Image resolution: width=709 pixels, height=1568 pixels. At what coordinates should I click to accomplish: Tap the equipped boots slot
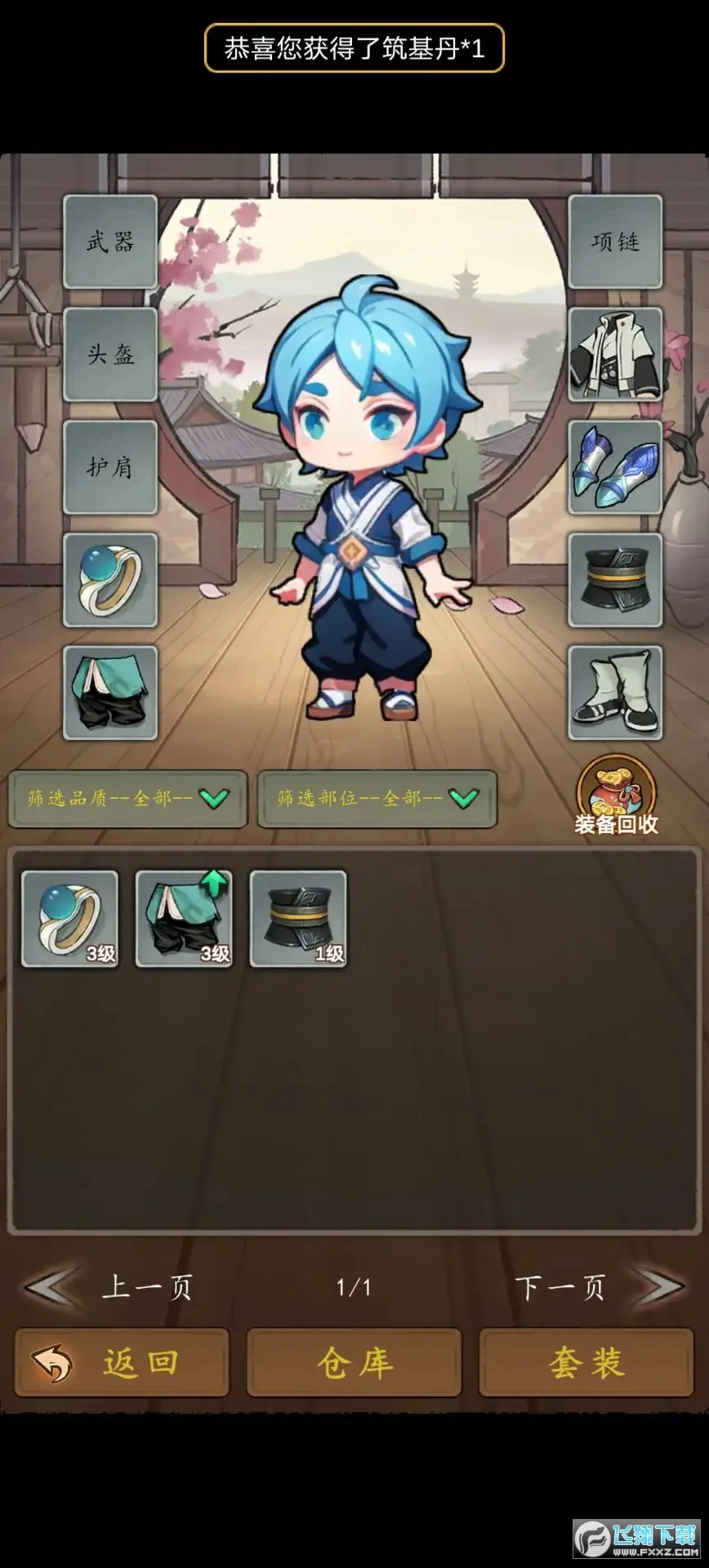pos(615,693)
